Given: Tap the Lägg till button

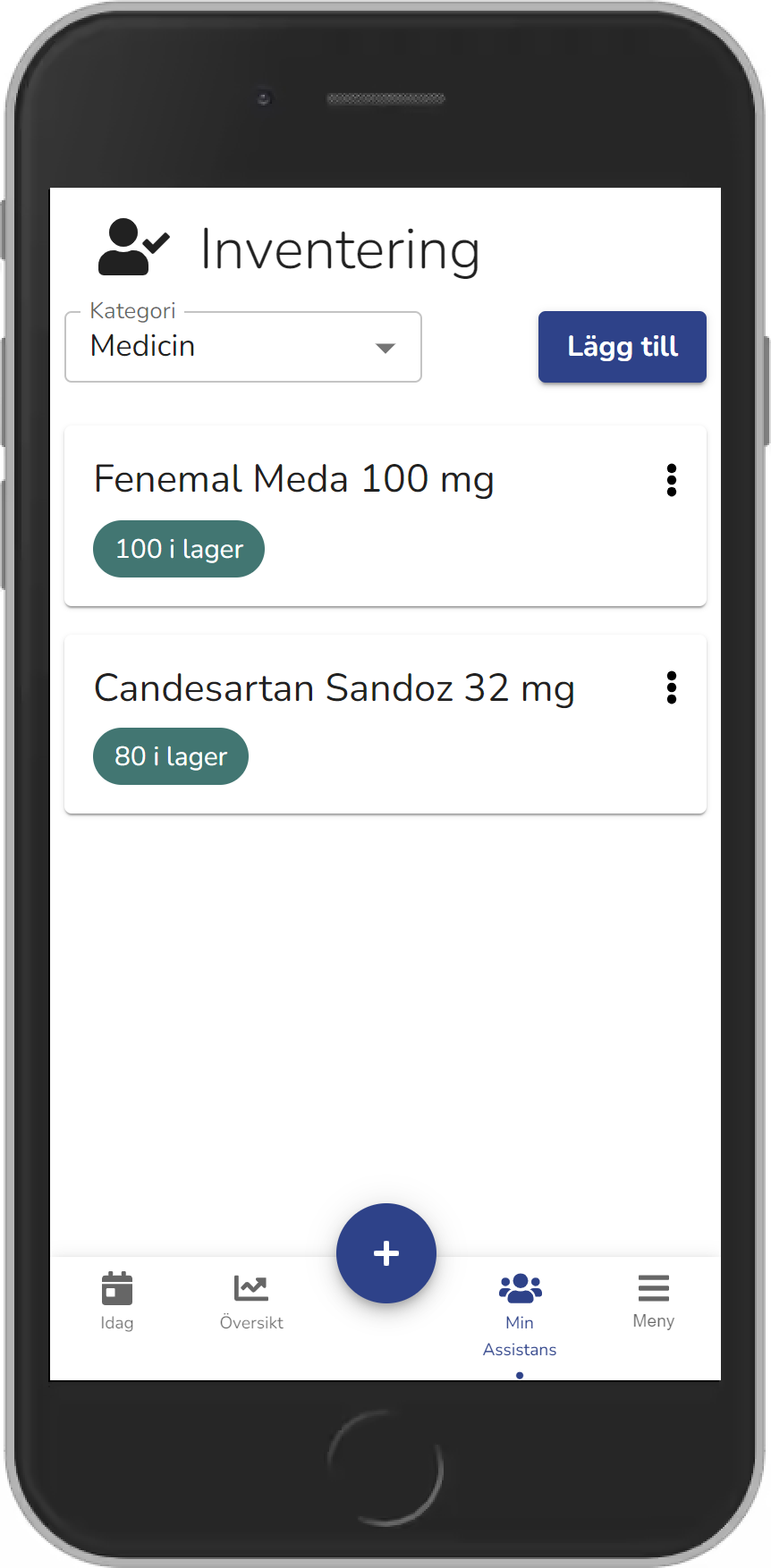Looking at the screenshot, I should (622, 347).
